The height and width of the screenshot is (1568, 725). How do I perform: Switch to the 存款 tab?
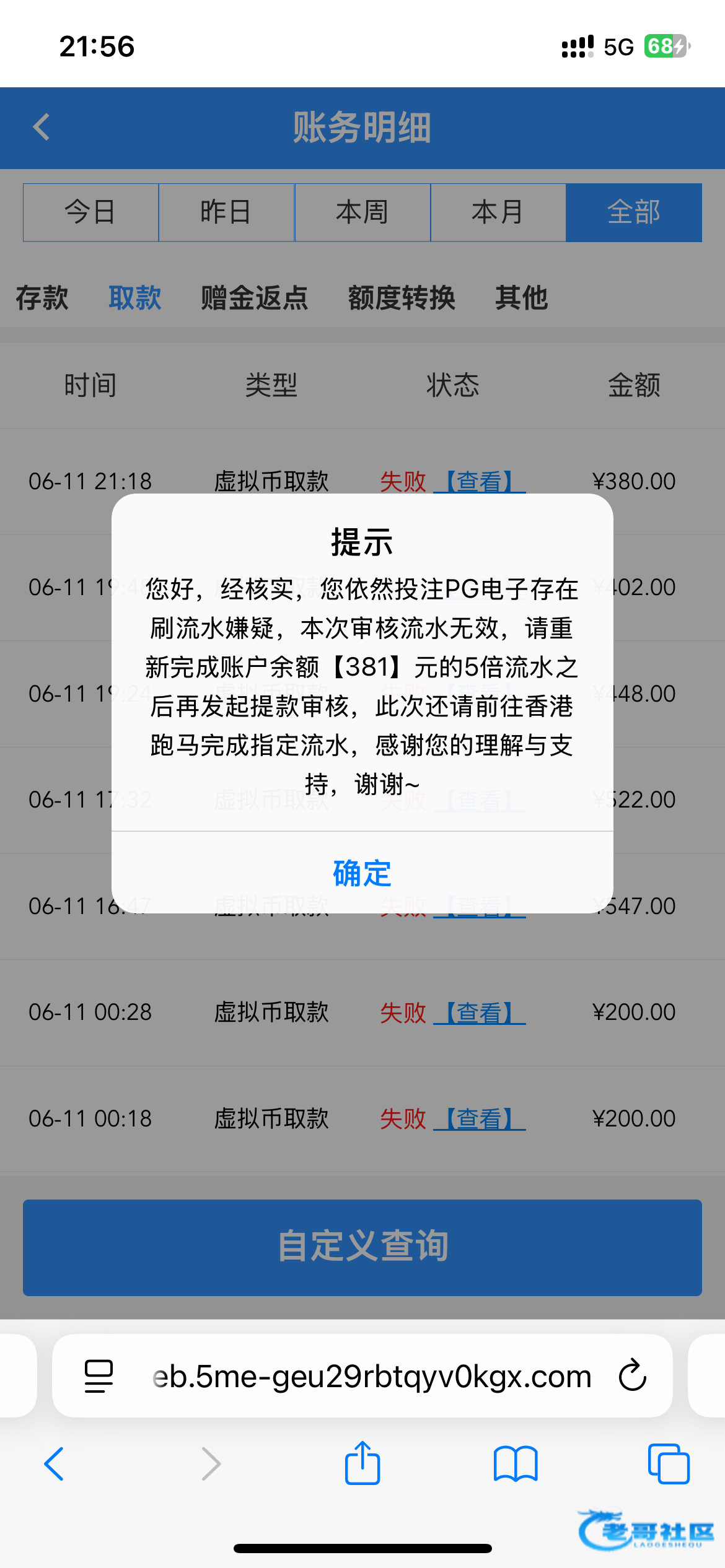(42, 298)
